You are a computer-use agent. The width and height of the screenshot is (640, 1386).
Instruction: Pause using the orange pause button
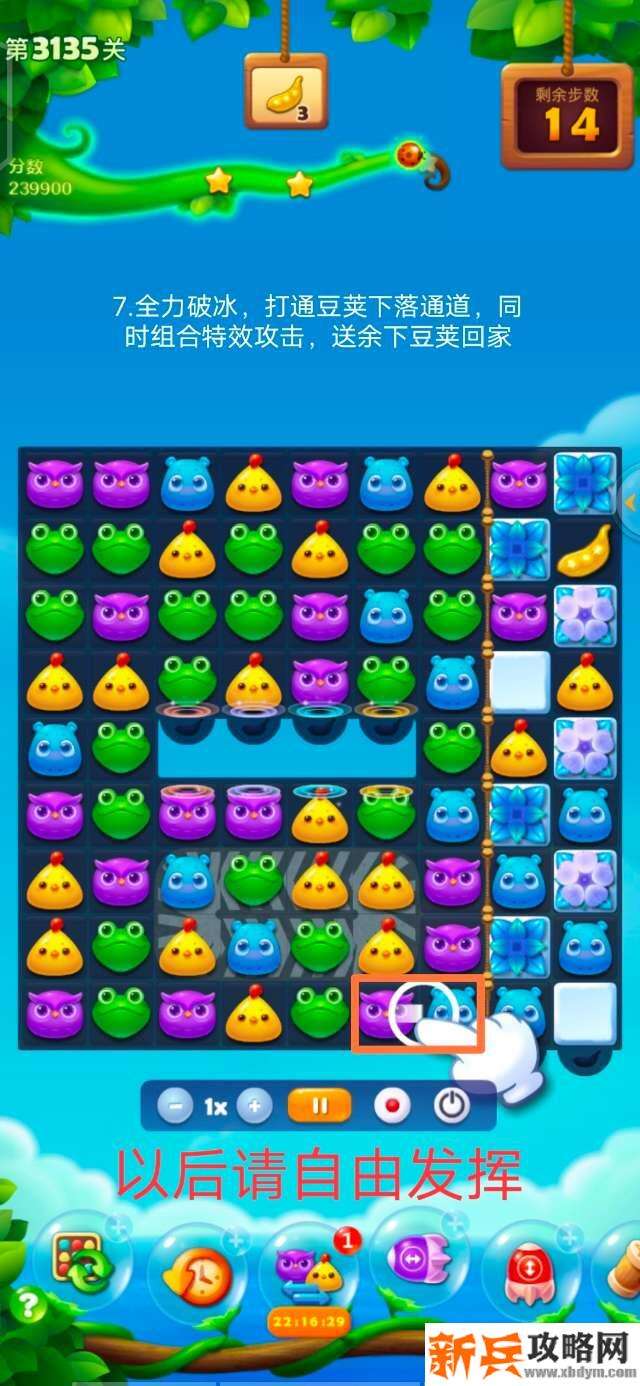[320, 1106]
